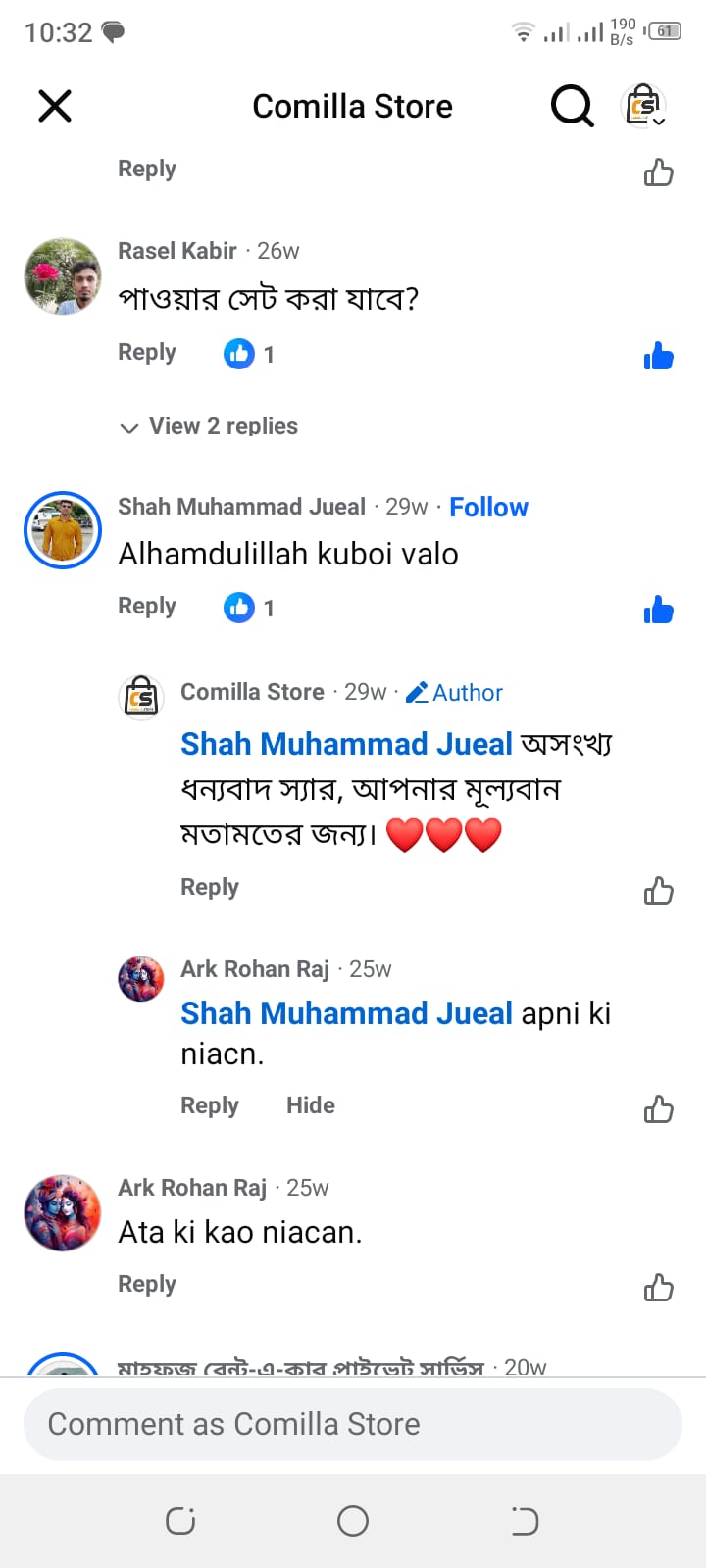The image size is (706, 1568).
Task: Like Comilla Store's author reply
Action: (659, 891)
